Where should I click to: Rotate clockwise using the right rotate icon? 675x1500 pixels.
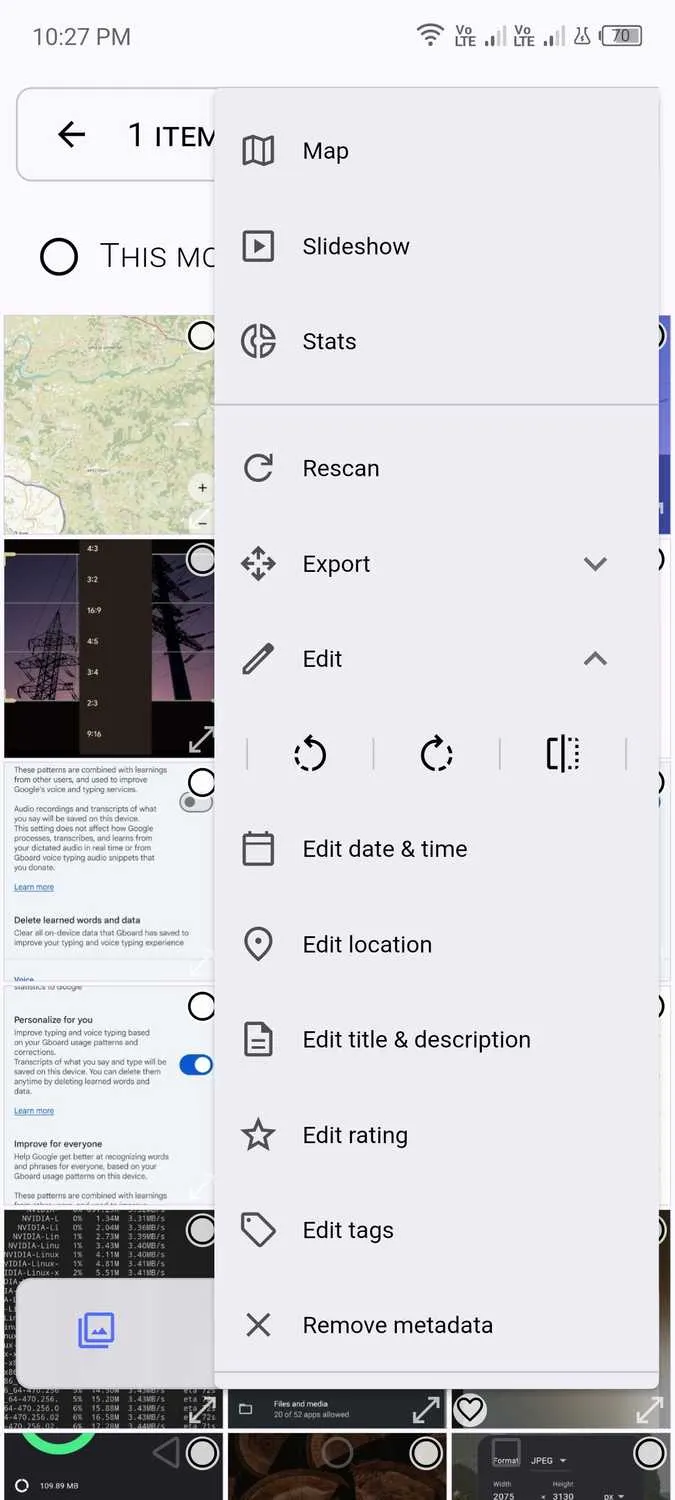[x=436, y=754]
